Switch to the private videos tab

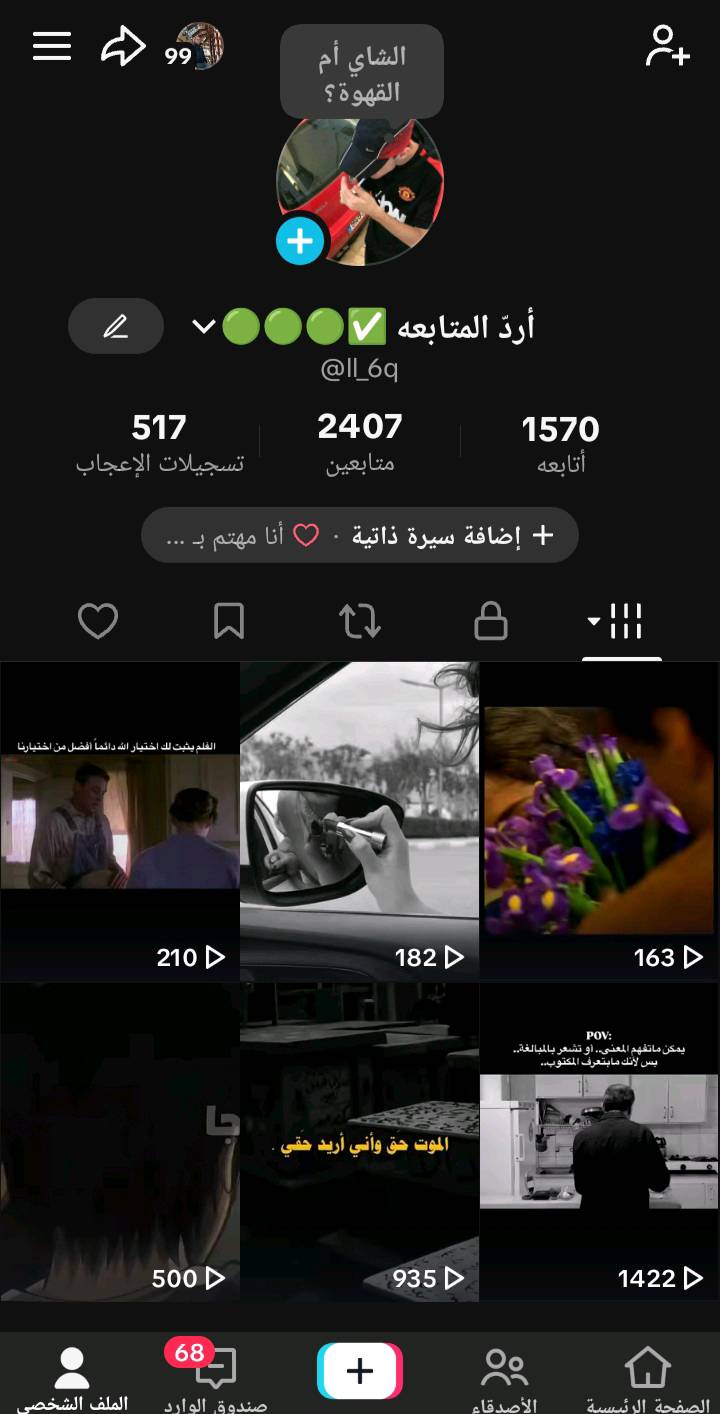coord(490,622)
